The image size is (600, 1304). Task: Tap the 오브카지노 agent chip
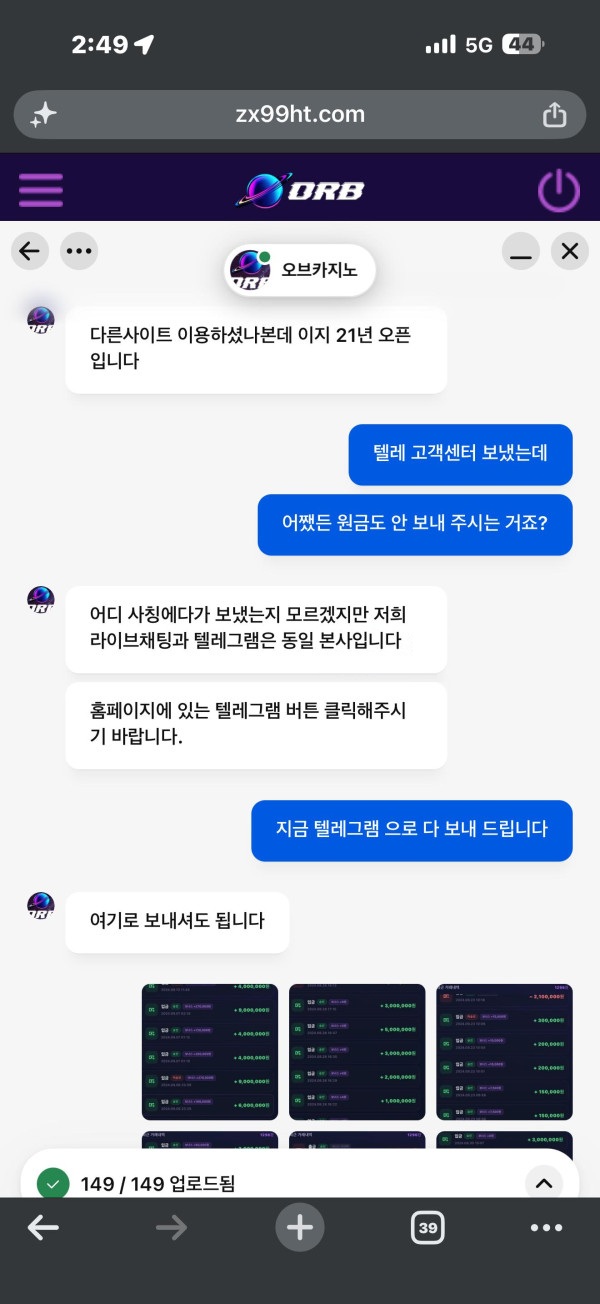click(300, 270)
